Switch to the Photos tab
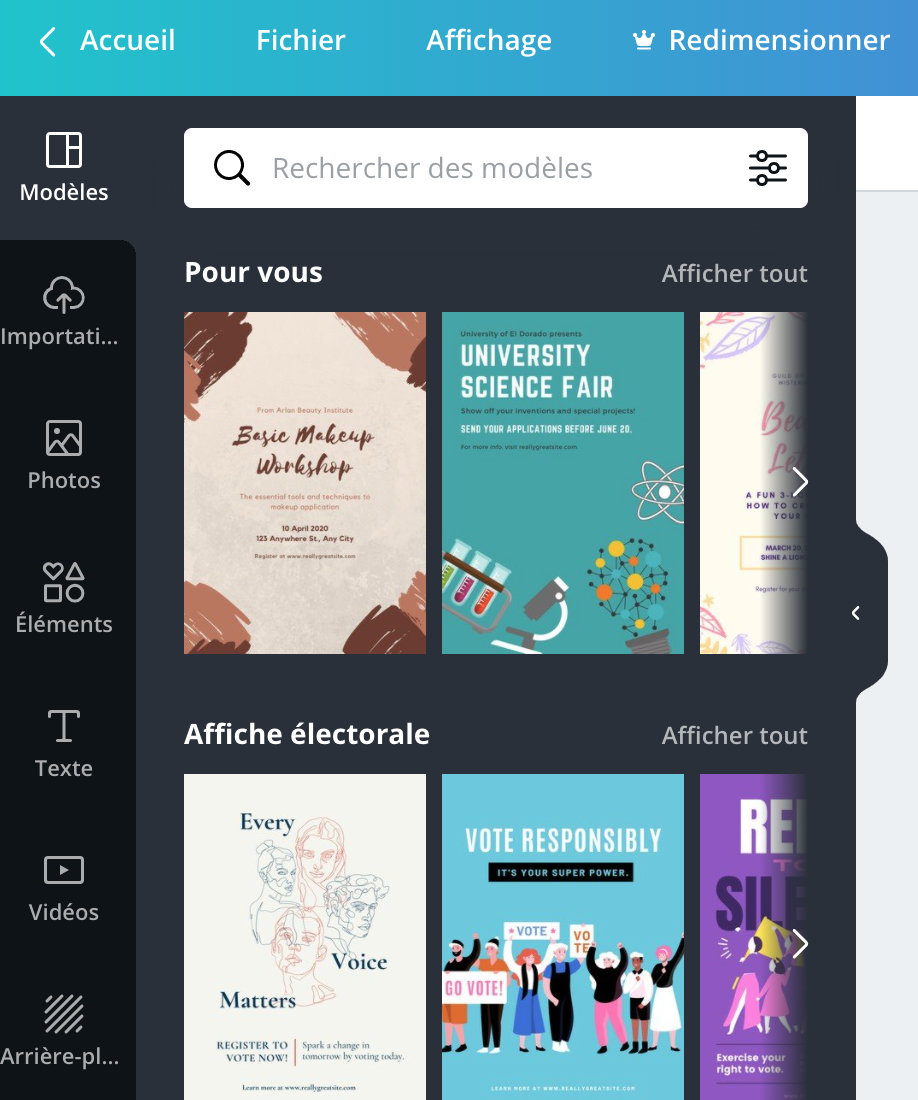 (x=64, y=456)
